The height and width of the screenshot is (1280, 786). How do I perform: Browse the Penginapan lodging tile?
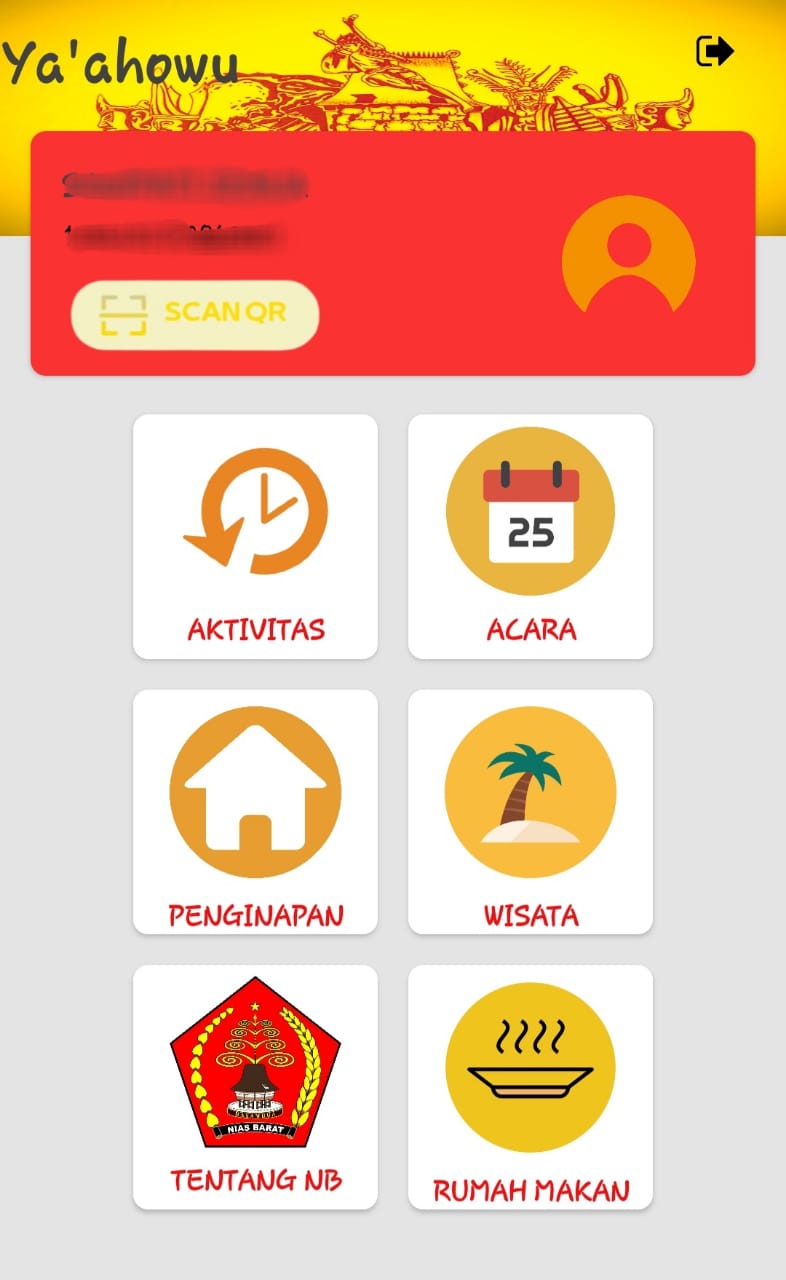255,812
